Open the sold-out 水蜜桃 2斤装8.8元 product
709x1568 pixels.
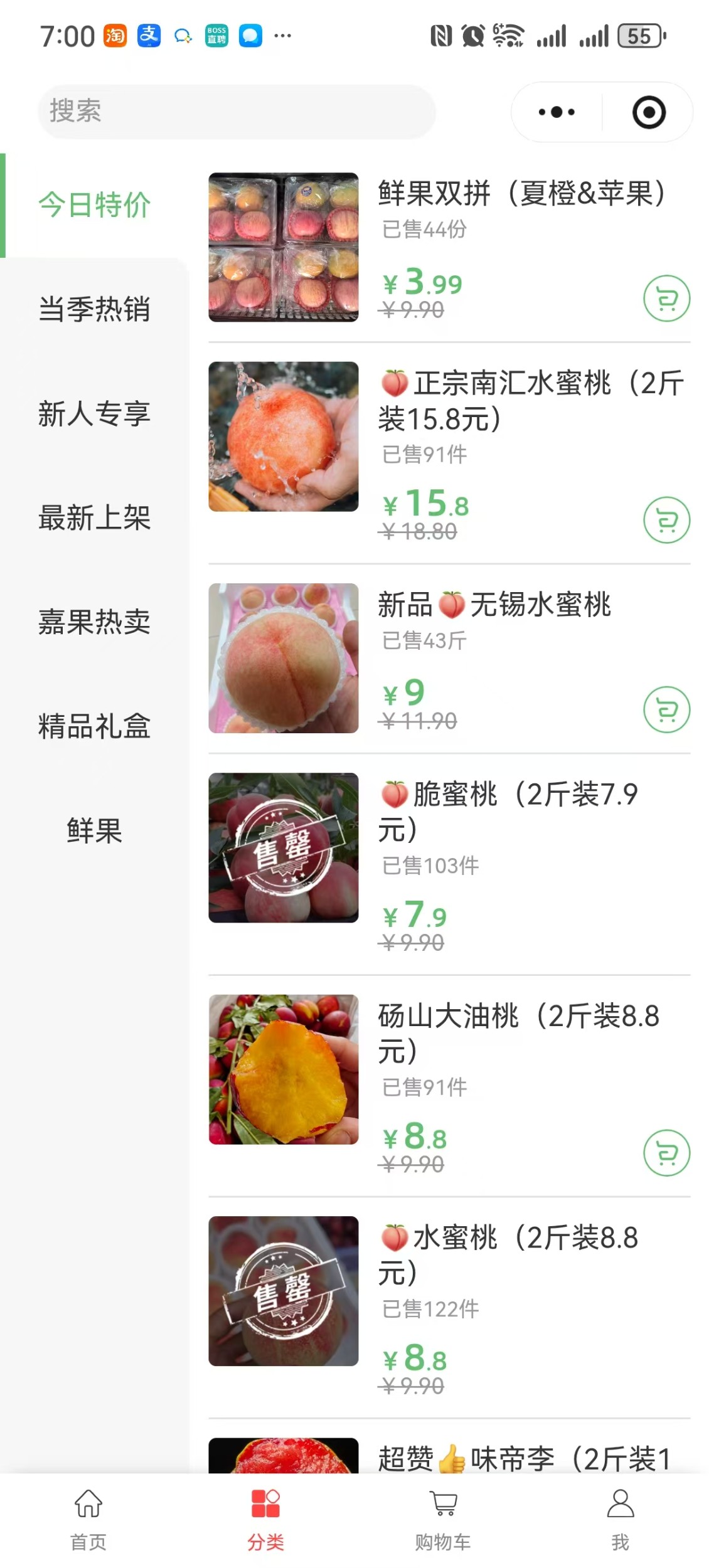tap(449, 1308)
